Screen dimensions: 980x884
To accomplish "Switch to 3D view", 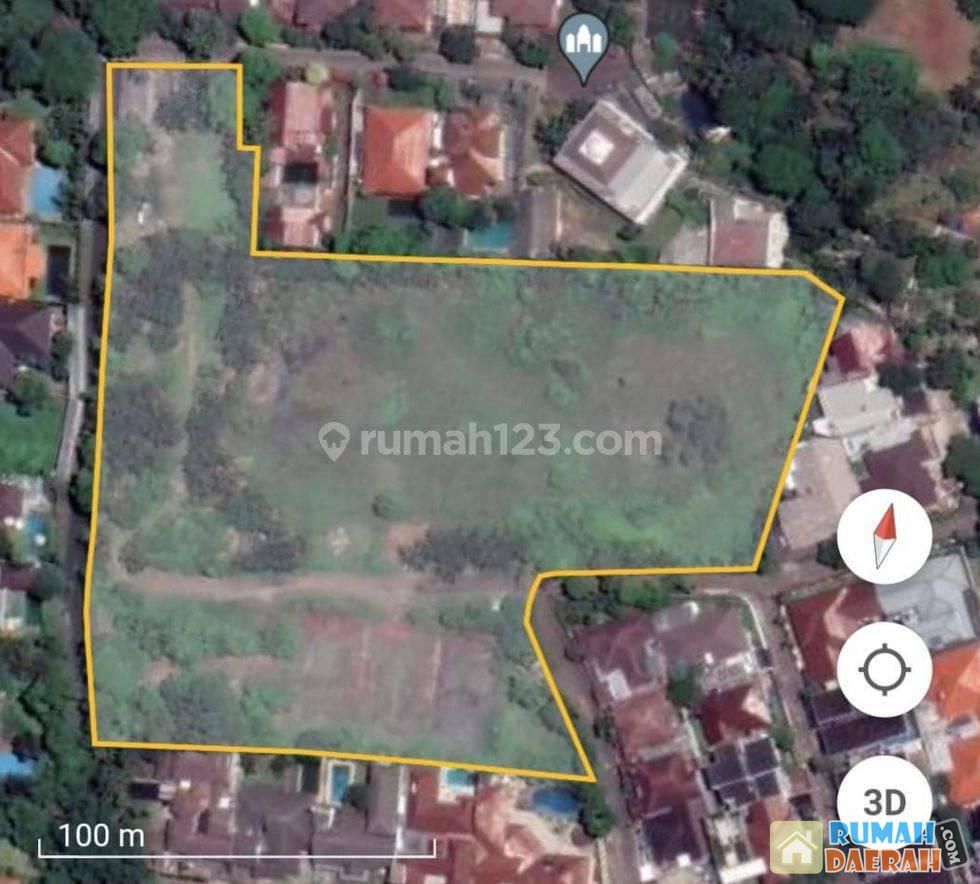I will [x=884, y=801].
